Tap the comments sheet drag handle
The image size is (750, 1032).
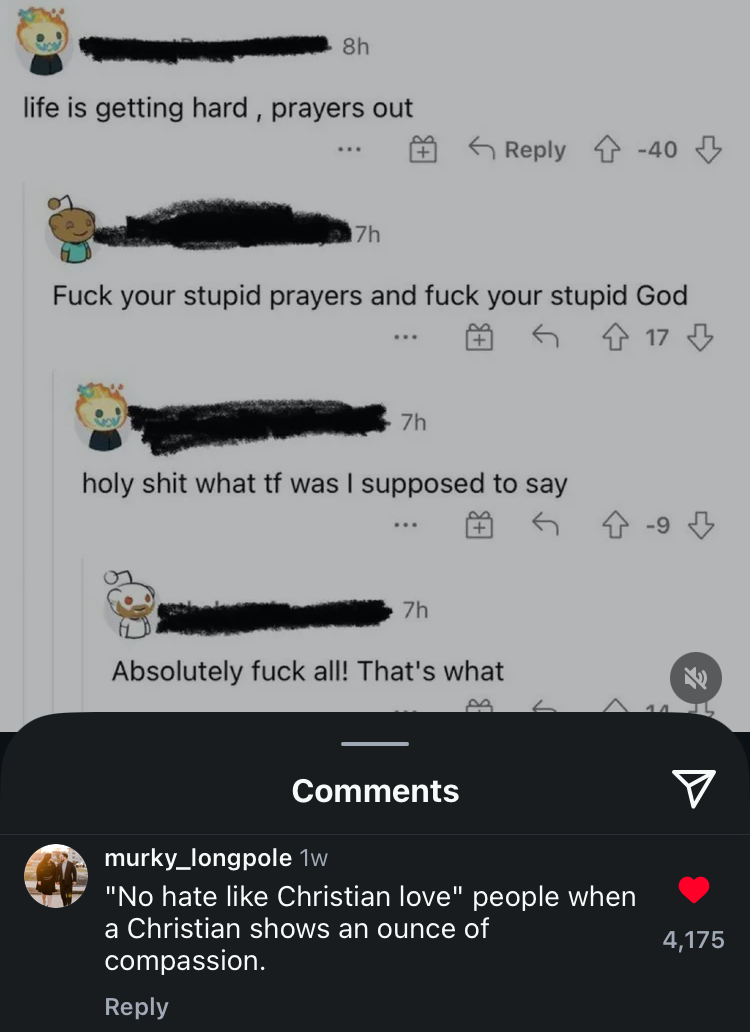(375, 744)
